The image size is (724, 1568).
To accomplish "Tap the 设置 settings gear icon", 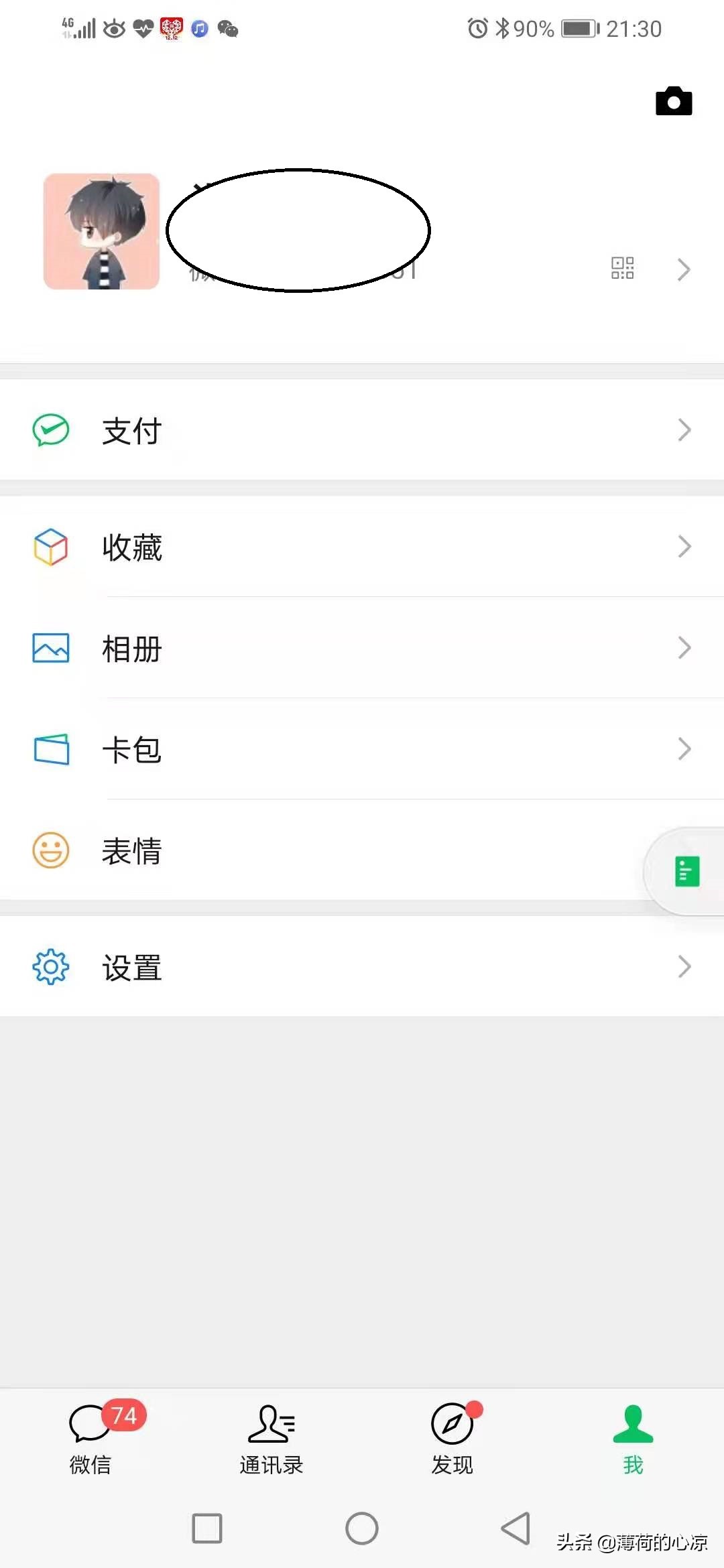I will [51, 966].
